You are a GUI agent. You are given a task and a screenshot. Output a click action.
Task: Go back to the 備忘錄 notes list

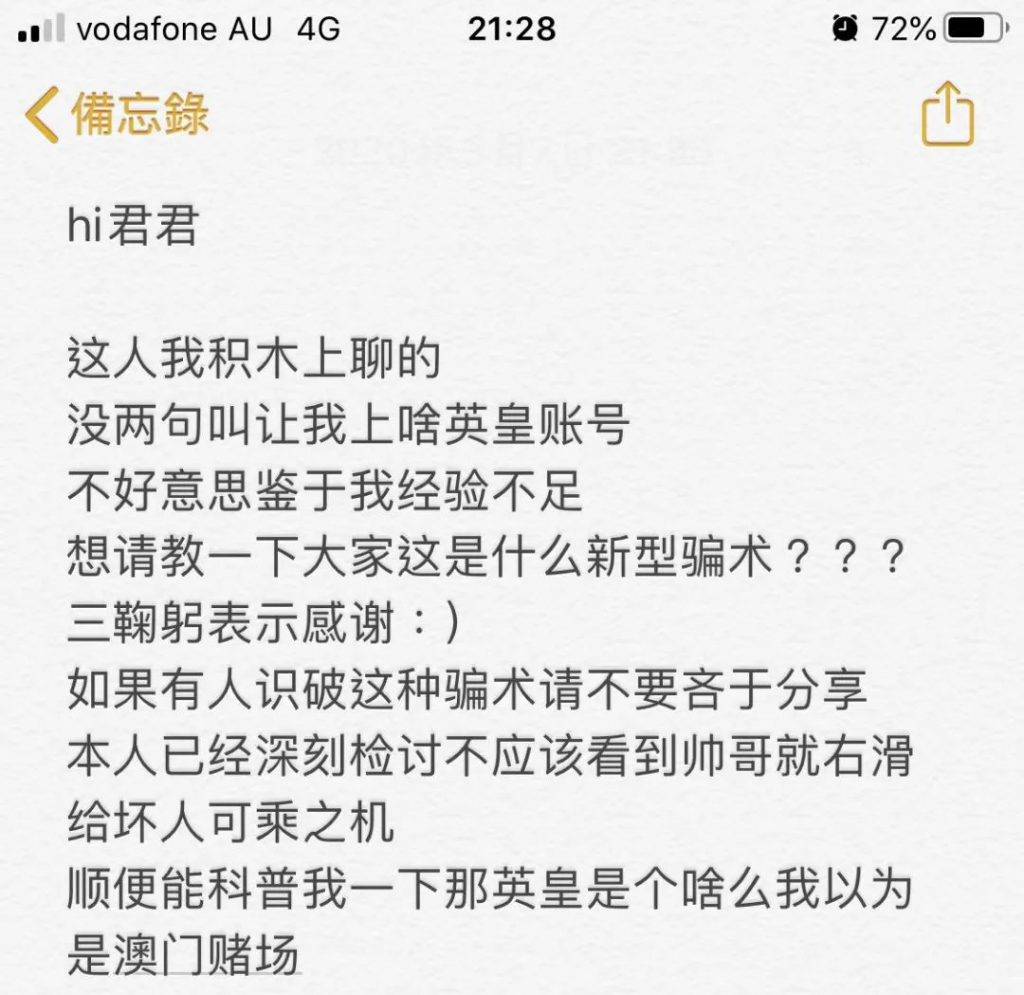click(x=116, y=113)
